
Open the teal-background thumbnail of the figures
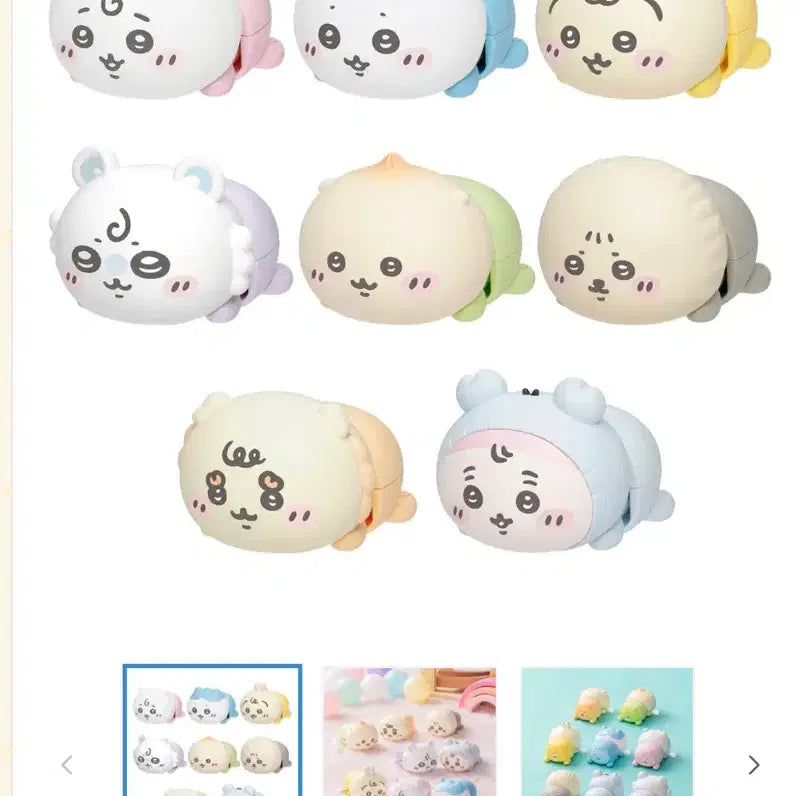click(607, 731)
